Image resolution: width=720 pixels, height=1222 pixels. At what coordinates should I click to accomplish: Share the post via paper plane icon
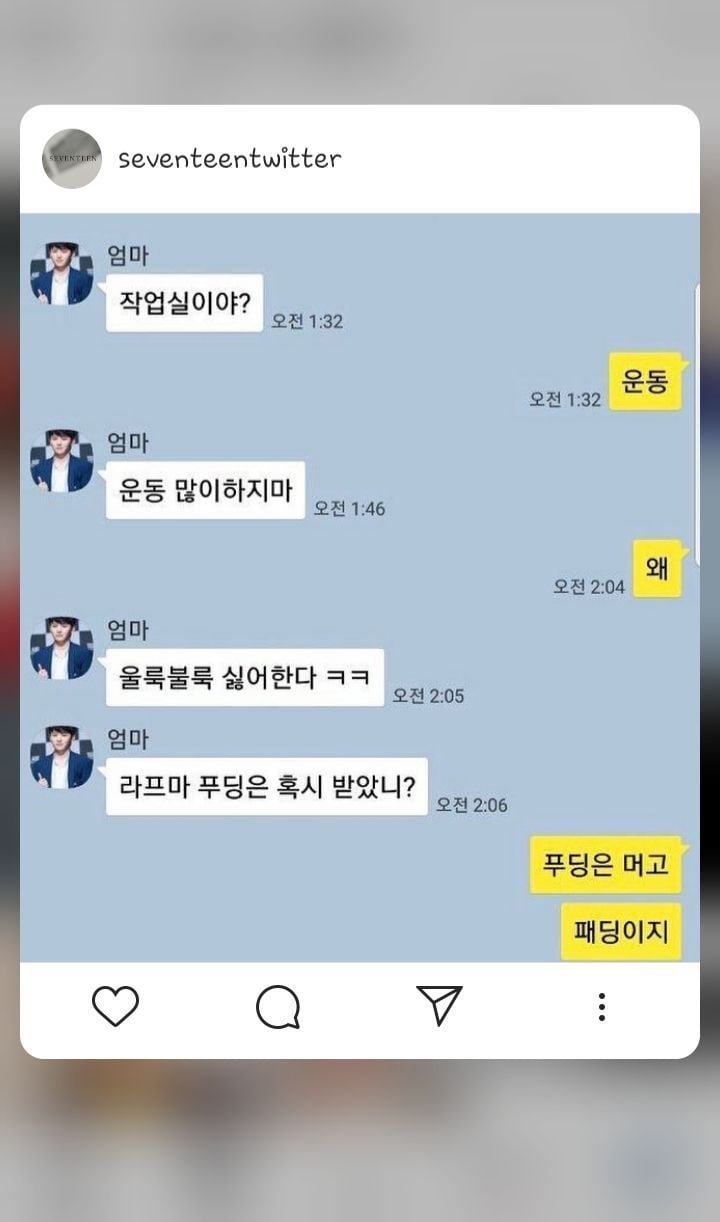[439, 1005]
